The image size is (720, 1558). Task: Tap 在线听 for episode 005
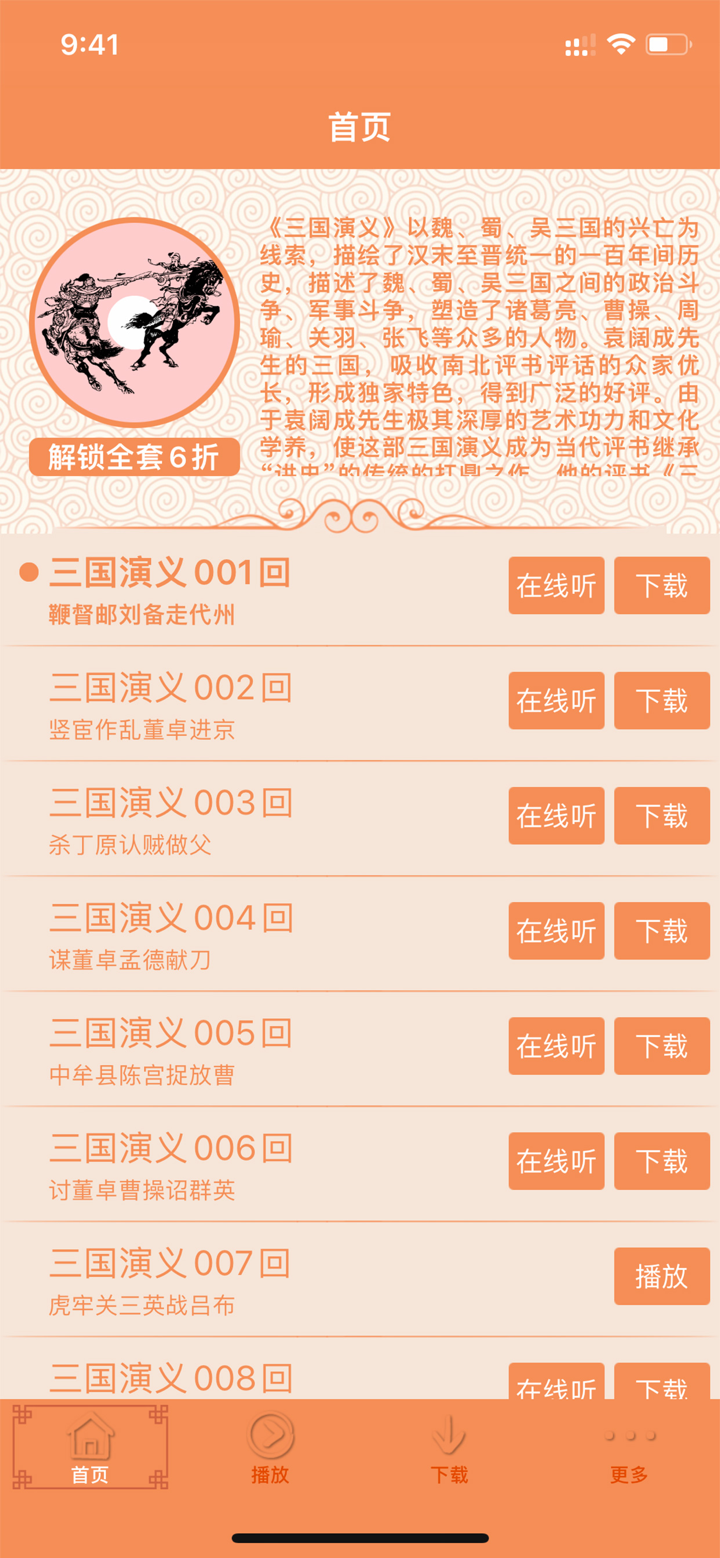(556, 1046)
